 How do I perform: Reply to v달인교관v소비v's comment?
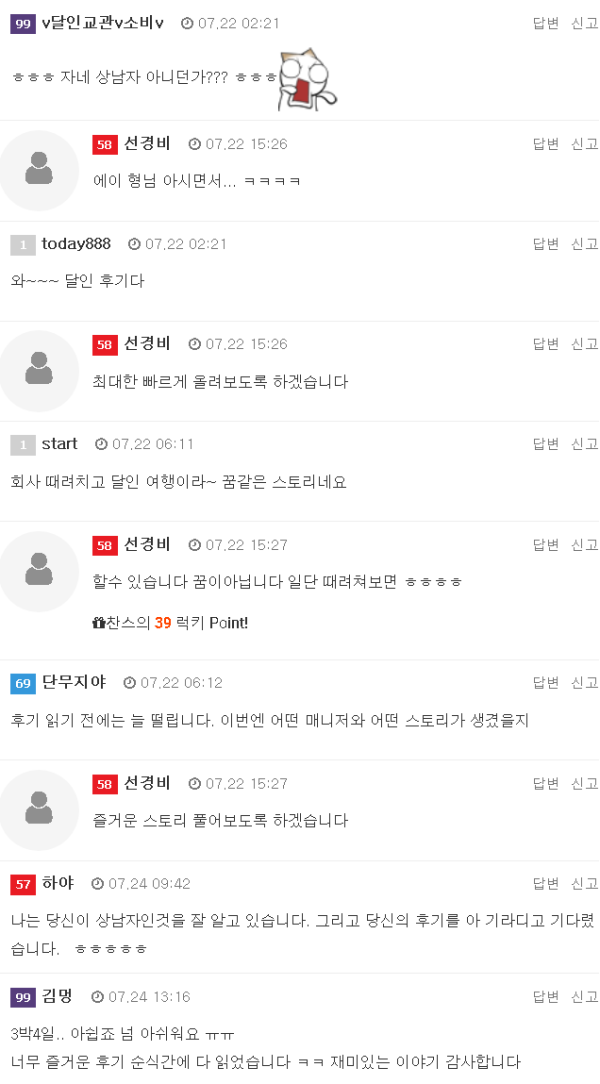(545, 23)
